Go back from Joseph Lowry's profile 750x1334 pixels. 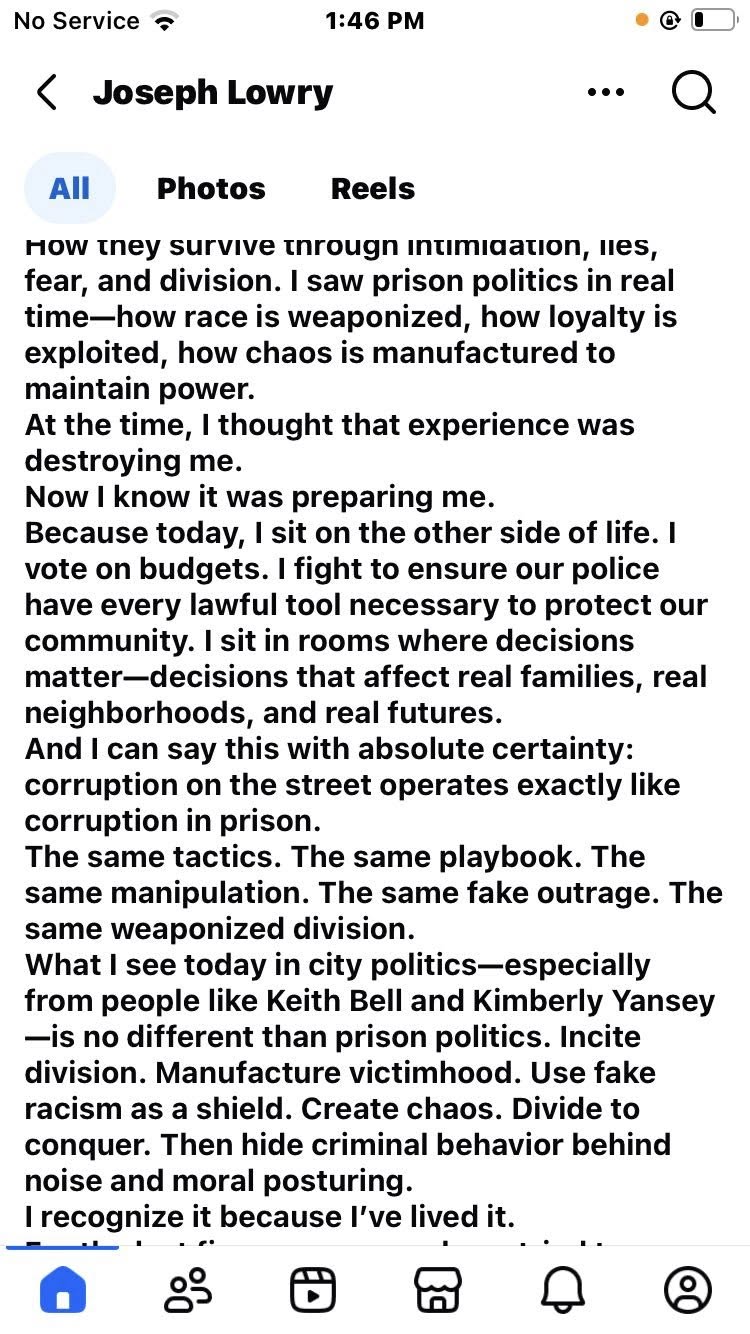[46, 93]
